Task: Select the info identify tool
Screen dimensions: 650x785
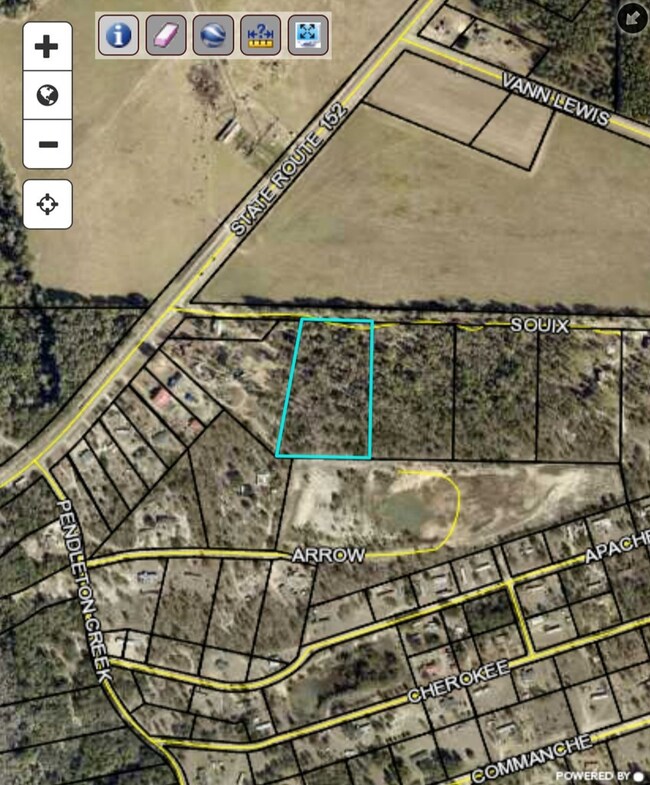Action: tap(118, 35)
